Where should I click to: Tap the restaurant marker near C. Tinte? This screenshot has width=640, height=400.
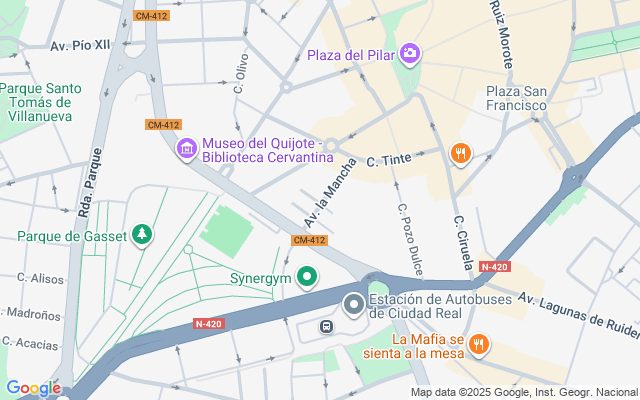460,153
